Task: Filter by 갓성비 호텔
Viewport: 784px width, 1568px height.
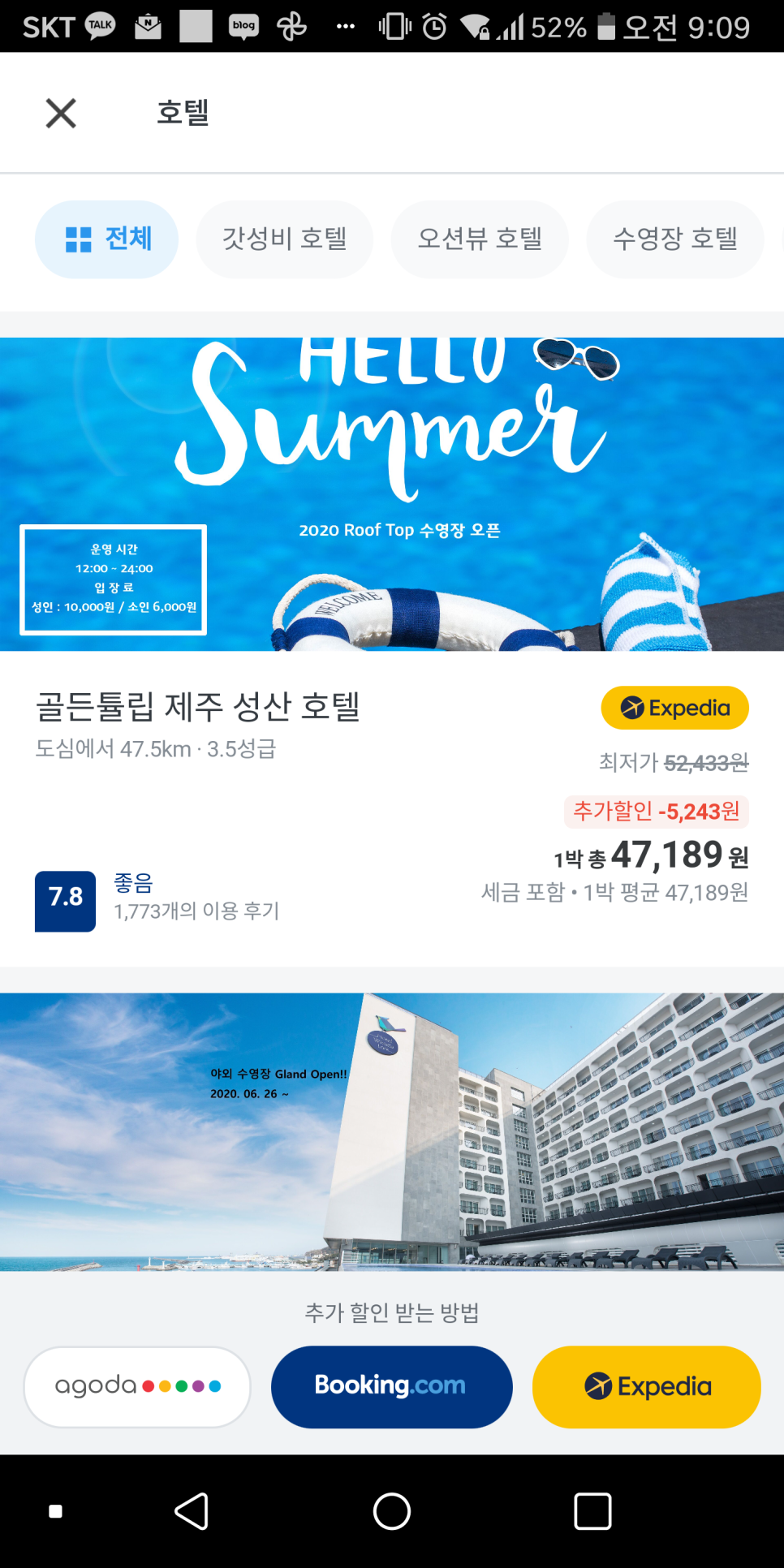Action: (284, 239)
